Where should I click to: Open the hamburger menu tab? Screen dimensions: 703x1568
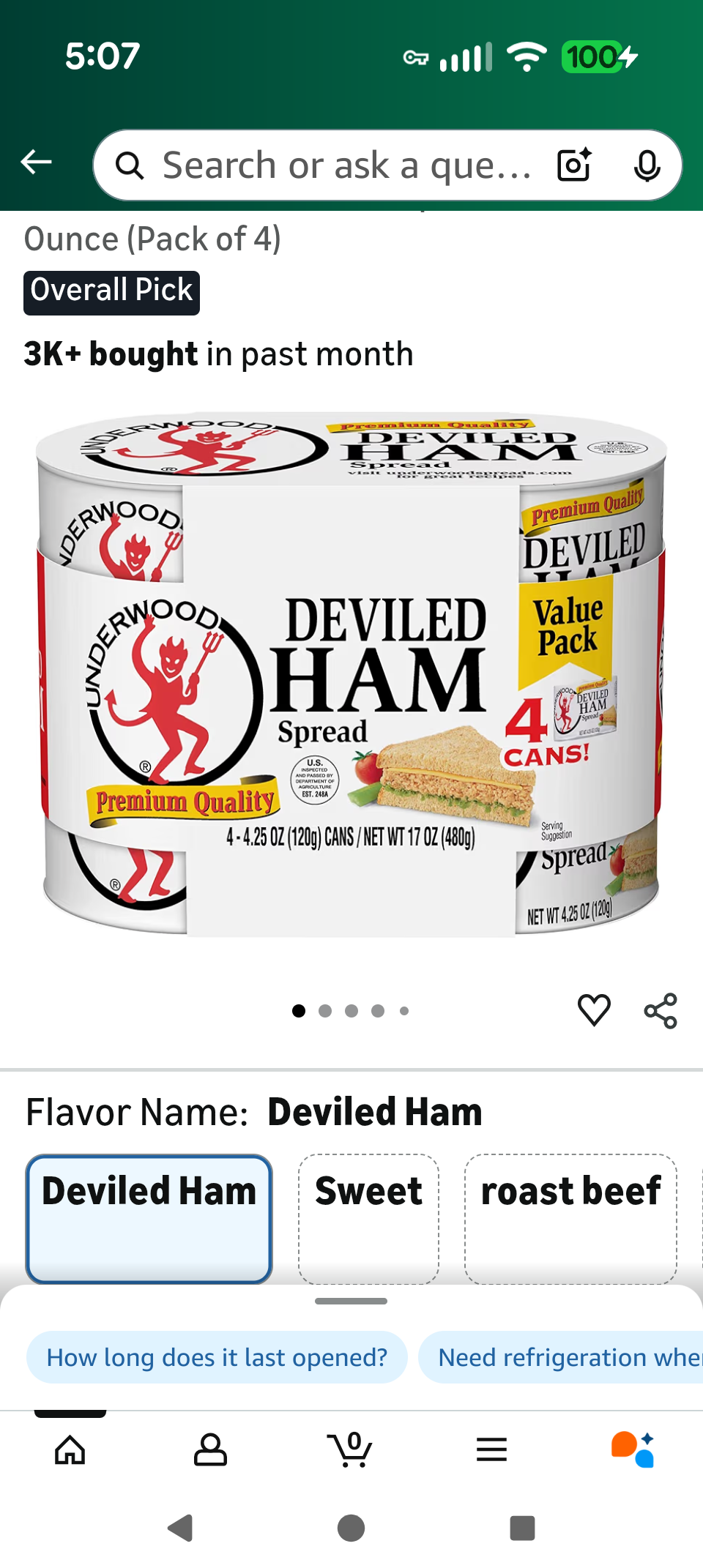[x=491, y=1449]
